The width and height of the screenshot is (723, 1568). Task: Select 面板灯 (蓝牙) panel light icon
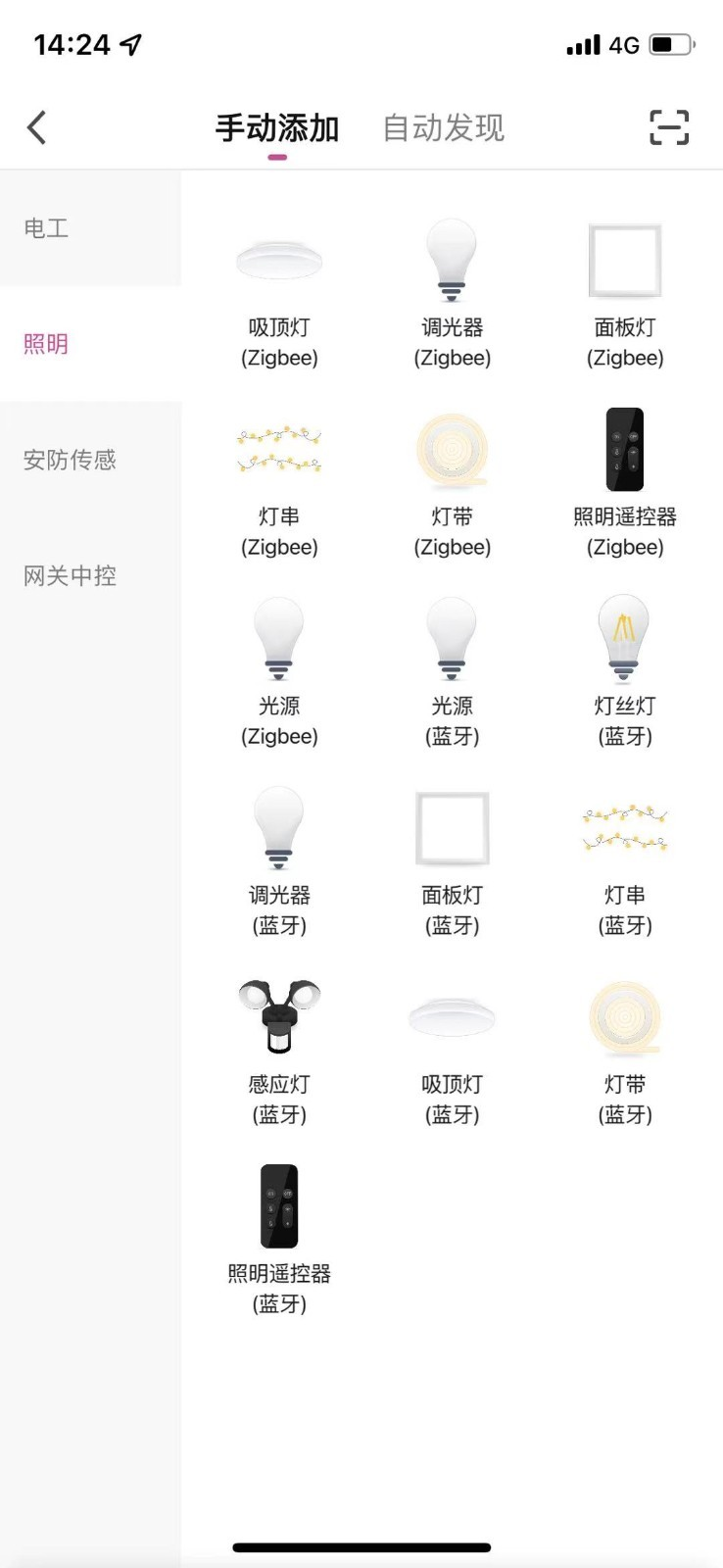coord(451,826)
